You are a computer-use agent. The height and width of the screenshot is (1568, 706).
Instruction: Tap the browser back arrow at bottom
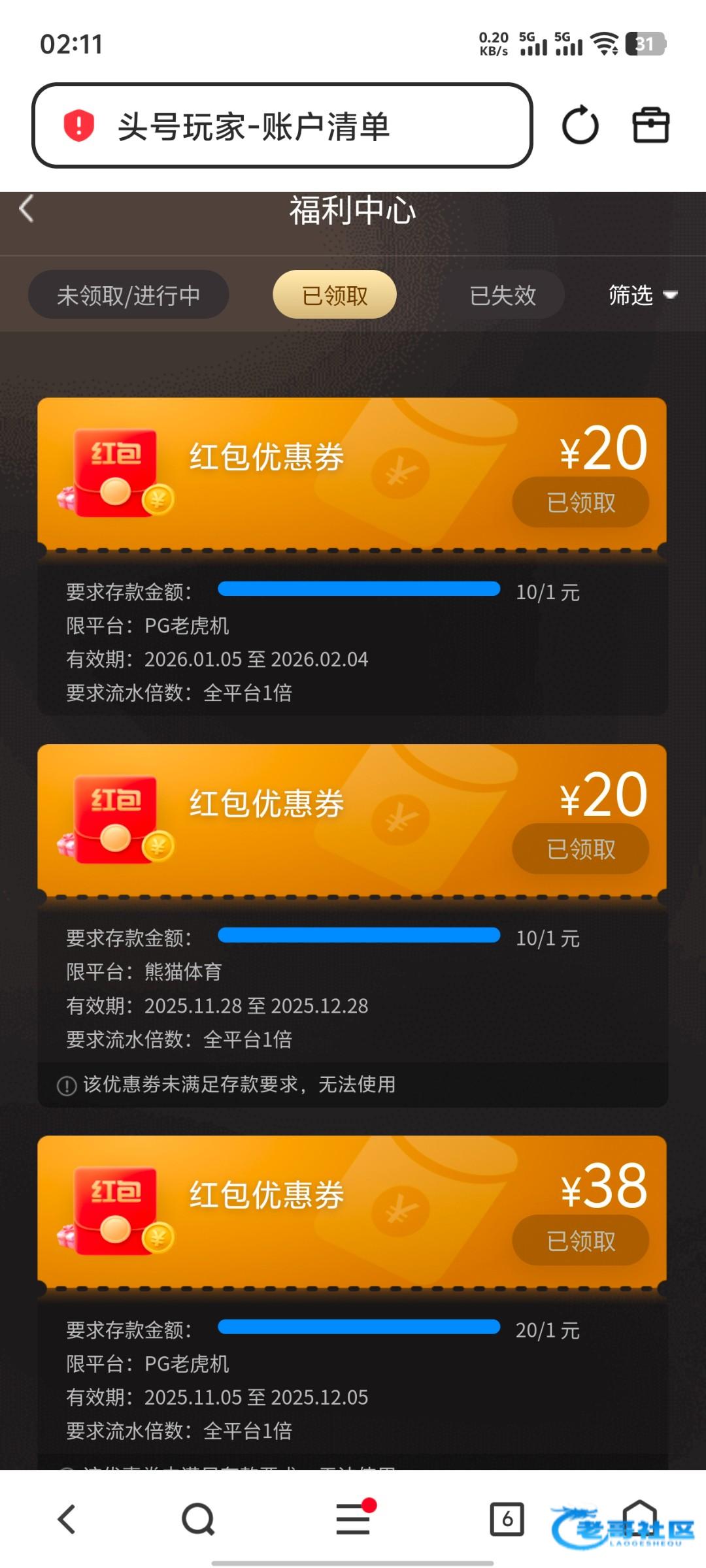pos(67,1519)
